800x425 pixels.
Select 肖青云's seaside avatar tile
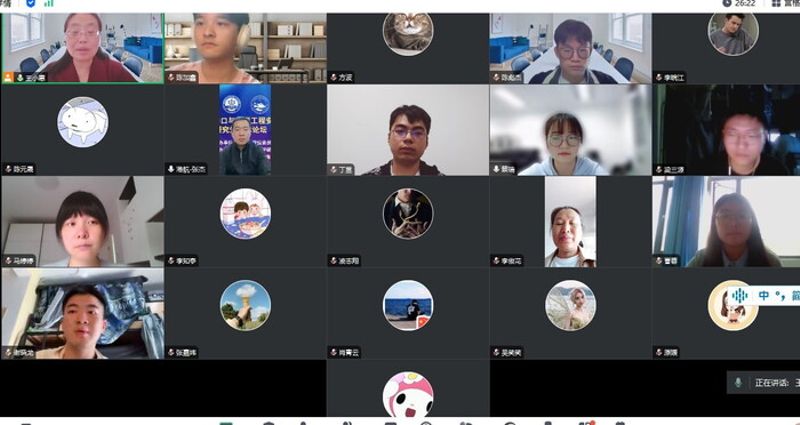[407, 305]
